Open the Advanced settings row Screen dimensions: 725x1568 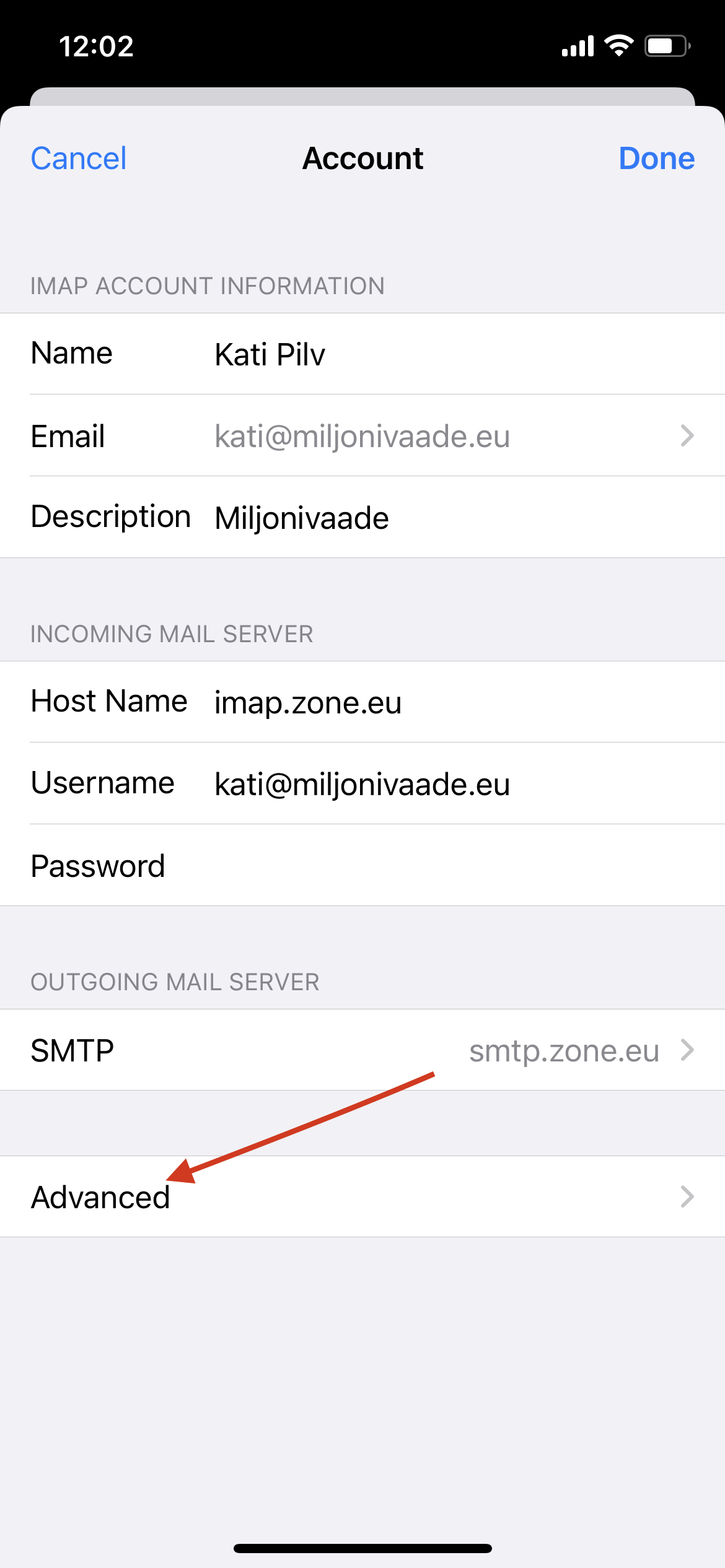pyautogui.click(x=362, y=1196)
